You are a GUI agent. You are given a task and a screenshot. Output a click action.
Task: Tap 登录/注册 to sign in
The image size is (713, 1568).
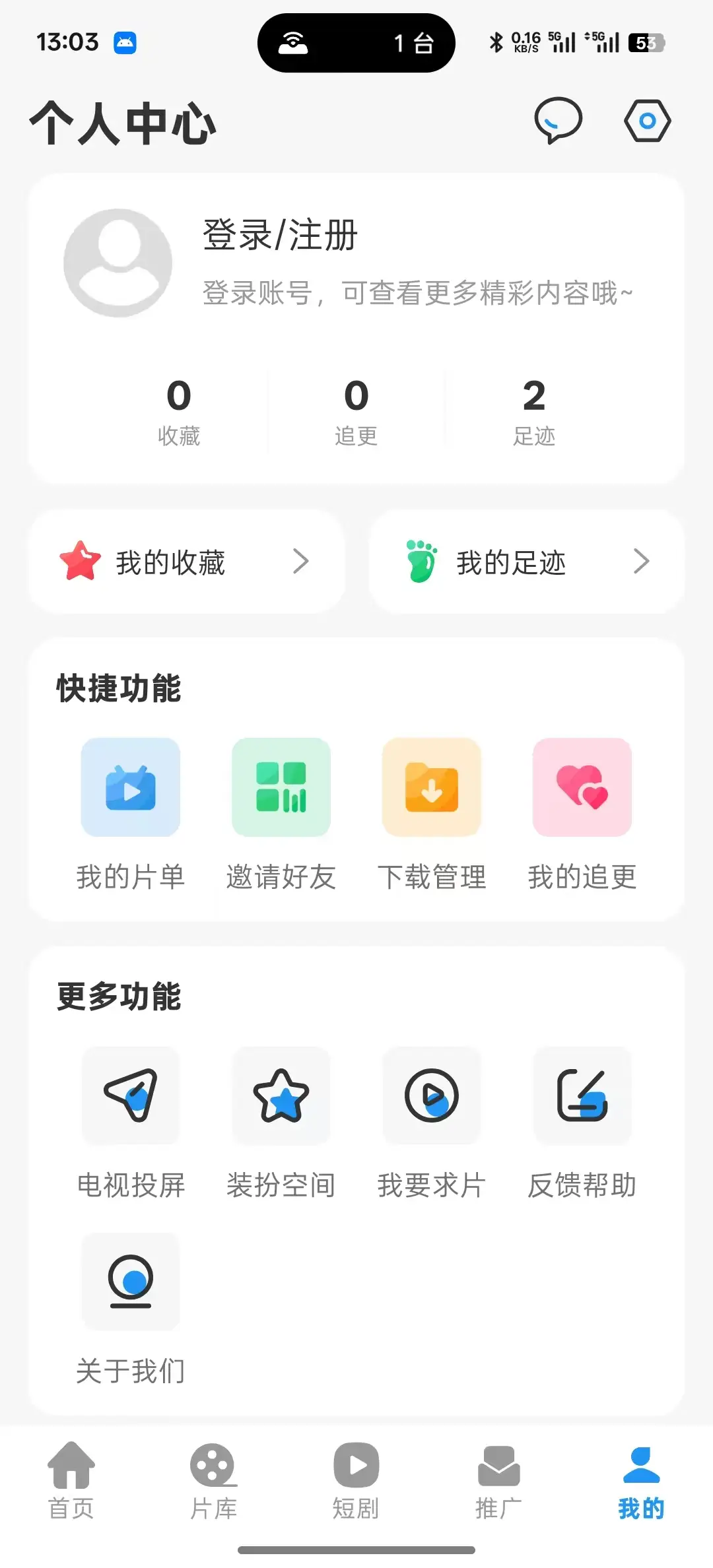280,235
